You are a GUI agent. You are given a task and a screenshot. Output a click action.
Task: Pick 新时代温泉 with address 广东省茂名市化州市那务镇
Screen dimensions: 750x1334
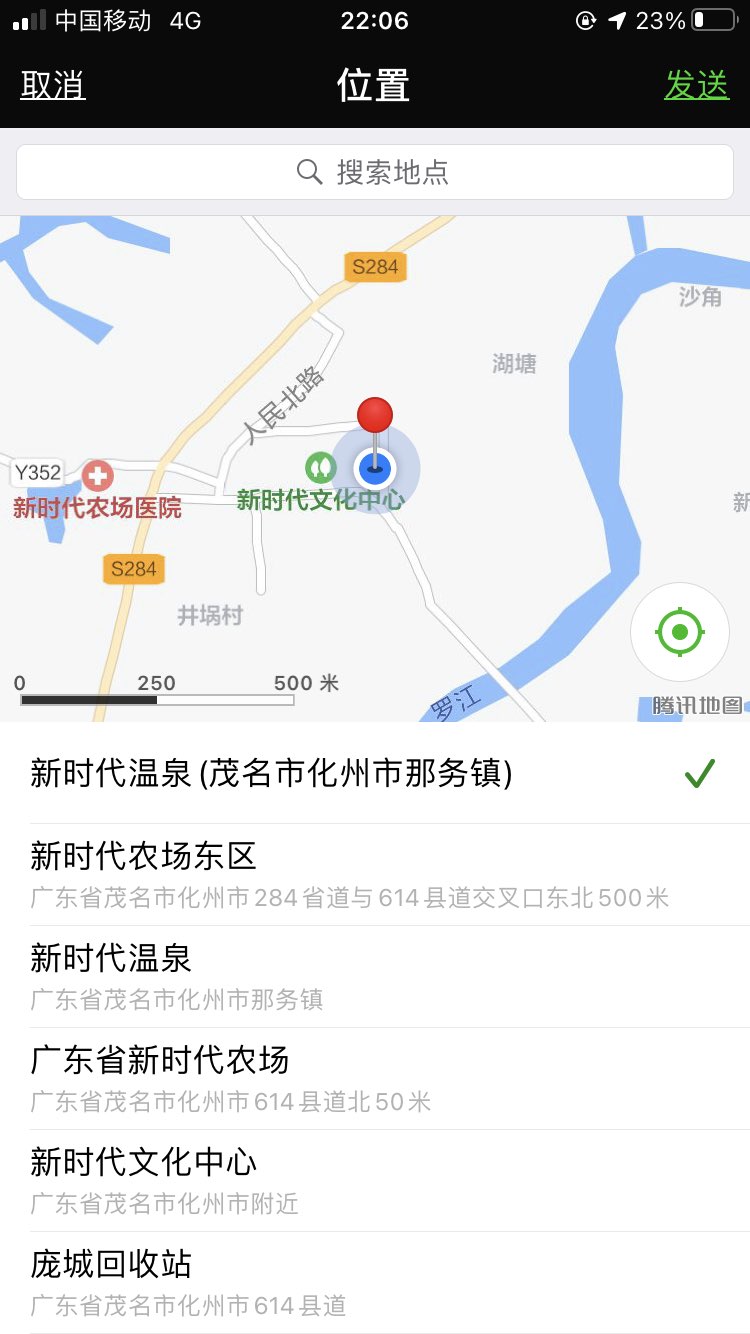point(375,977)
